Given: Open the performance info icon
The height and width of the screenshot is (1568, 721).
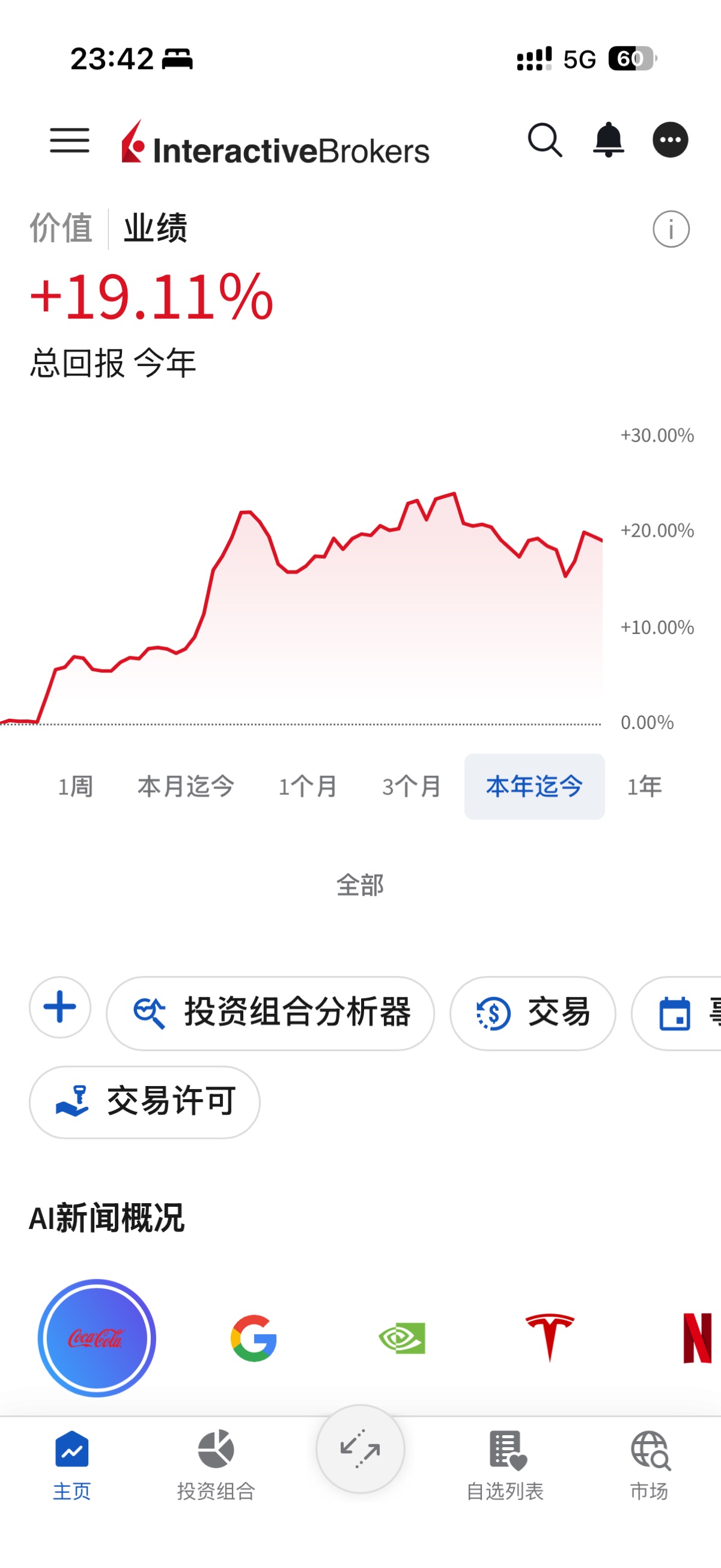Looking at the screenshot, I should point(671,230).
